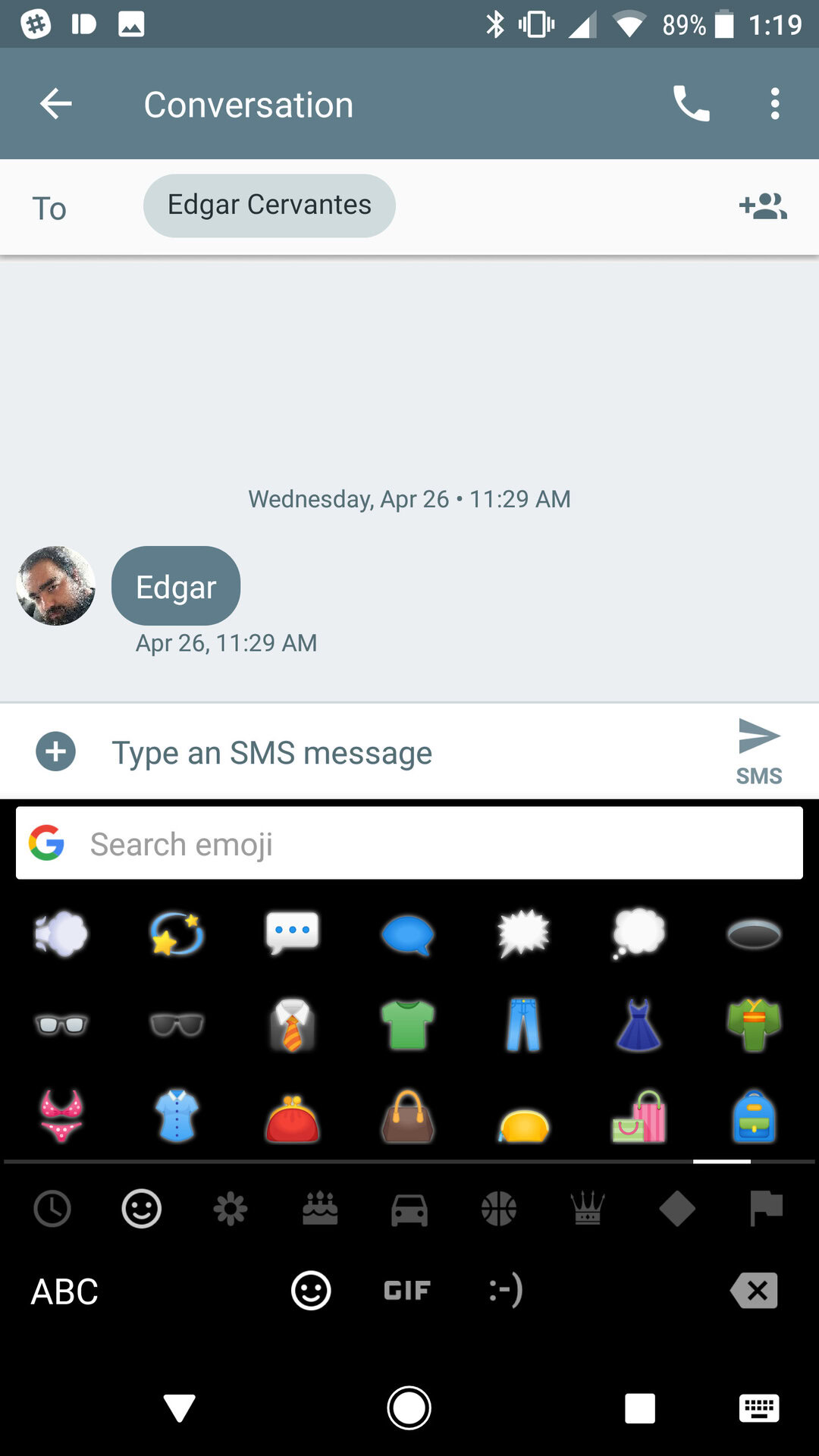Switch keyboard back to ABC letters
The width and height of the screenshot is (819, 1456).
pyautogui.click(x=64, y=1291)
